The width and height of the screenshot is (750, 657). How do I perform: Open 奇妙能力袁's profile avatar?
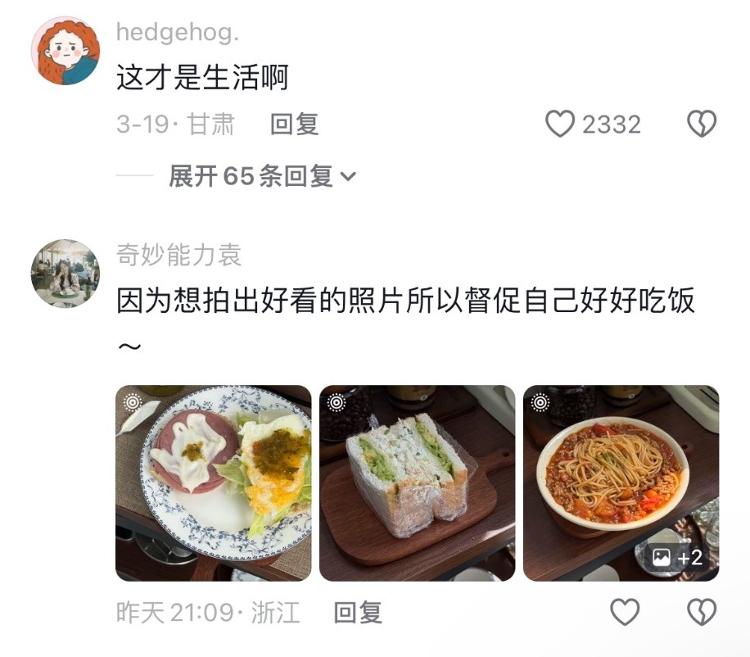point(65,272)
